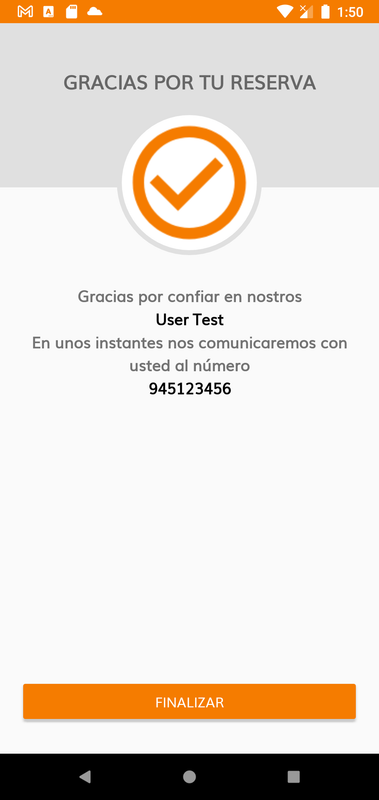
Task: Open the recent apps view
Action: pyautogui.click(x=294, y=777)
